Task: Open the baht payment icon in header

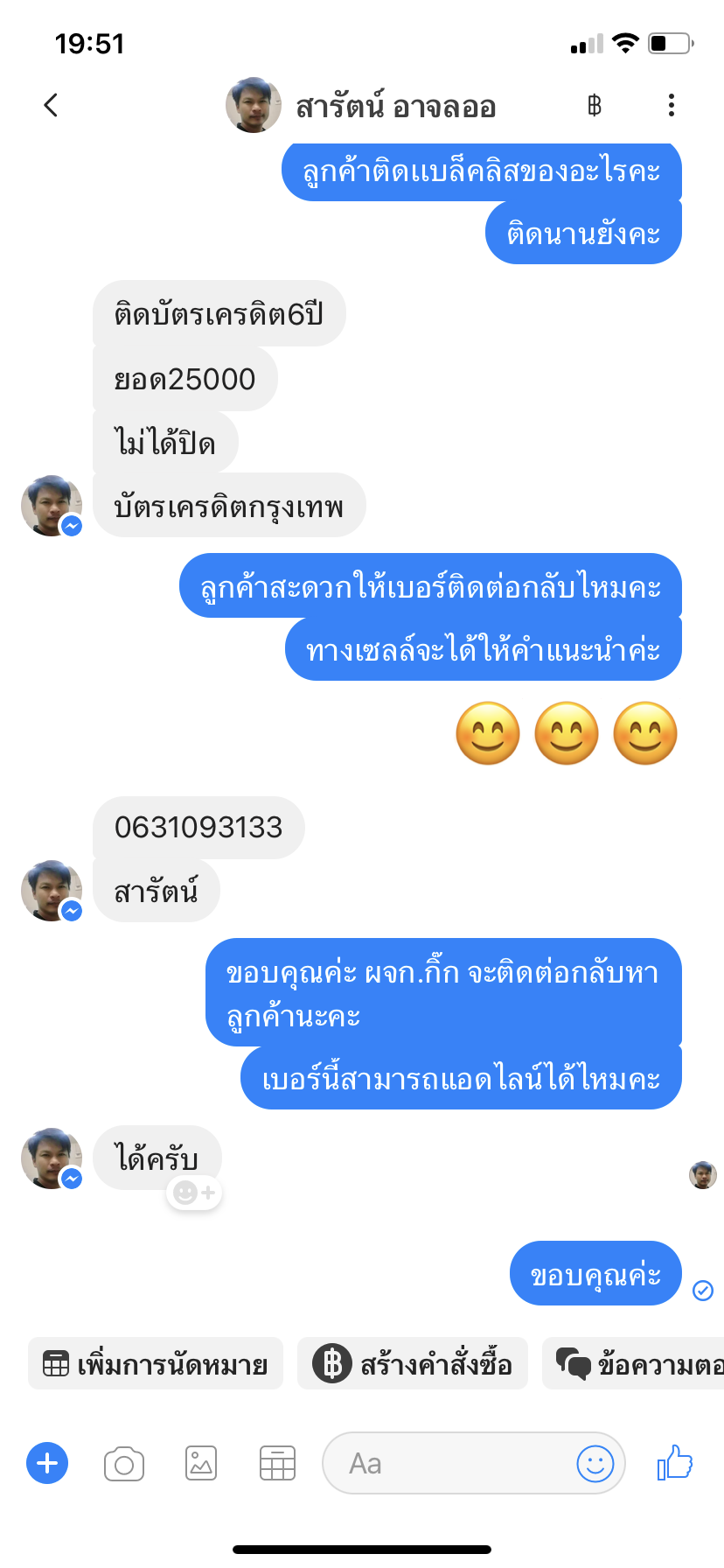Action: (595, 106)
